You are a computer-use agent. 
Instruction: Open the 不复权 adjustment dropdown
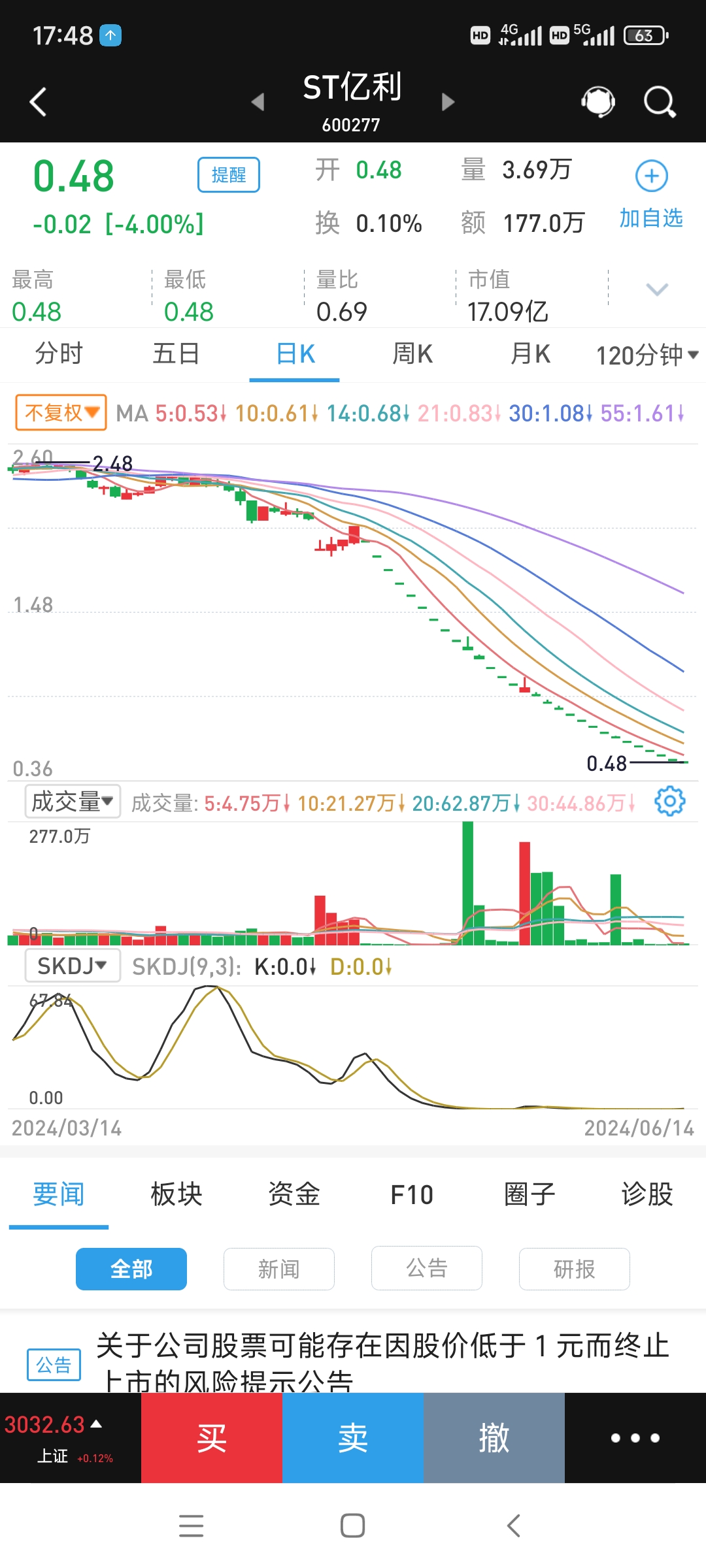click(60, 412)
